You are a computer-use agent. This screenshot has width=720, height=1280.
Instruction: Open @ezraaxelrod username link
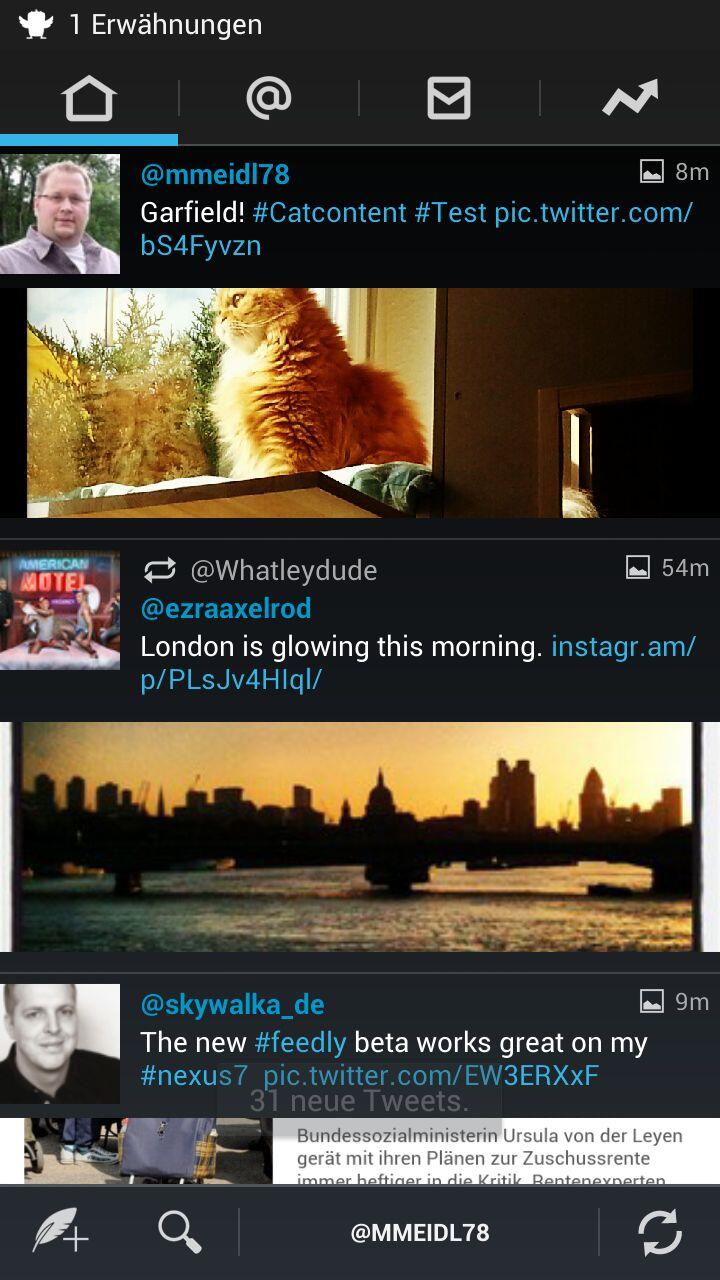[x=226, y=608]
